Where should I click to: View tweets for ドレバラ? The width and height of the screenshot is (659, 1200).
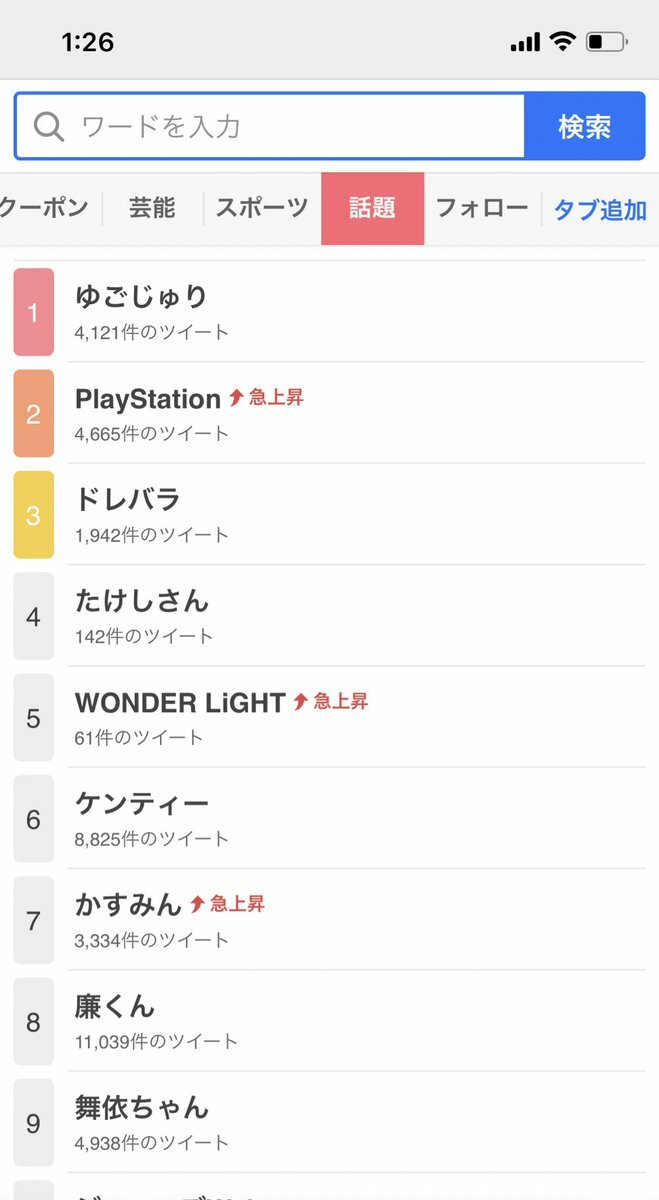330,514
